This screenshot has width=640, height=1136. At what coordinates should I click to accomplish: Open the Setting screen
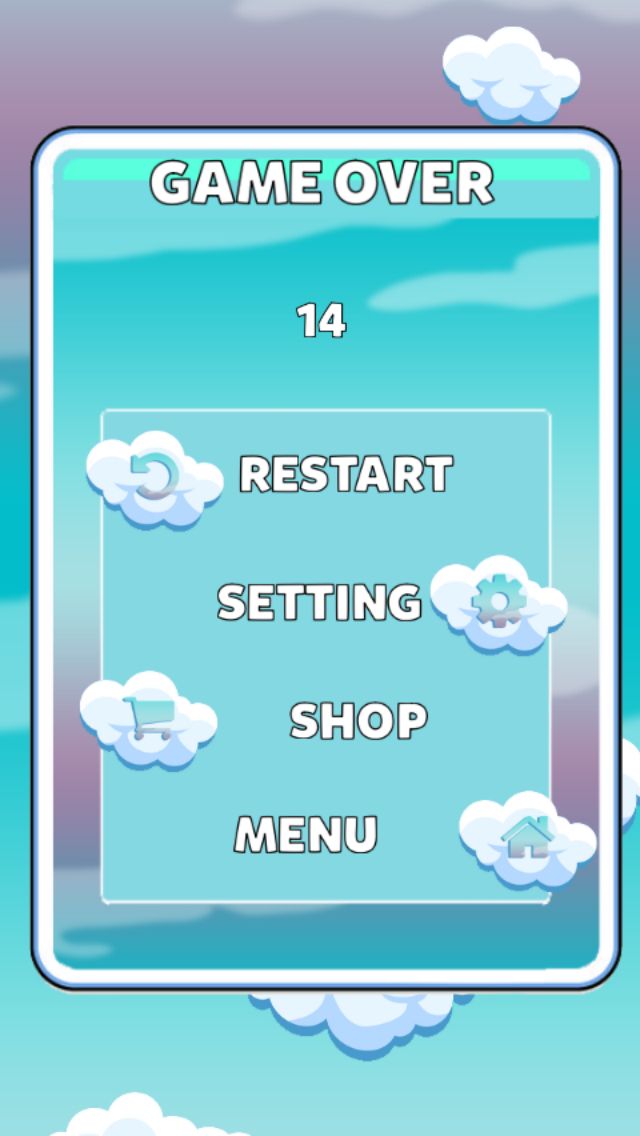(x=320, y=602)
